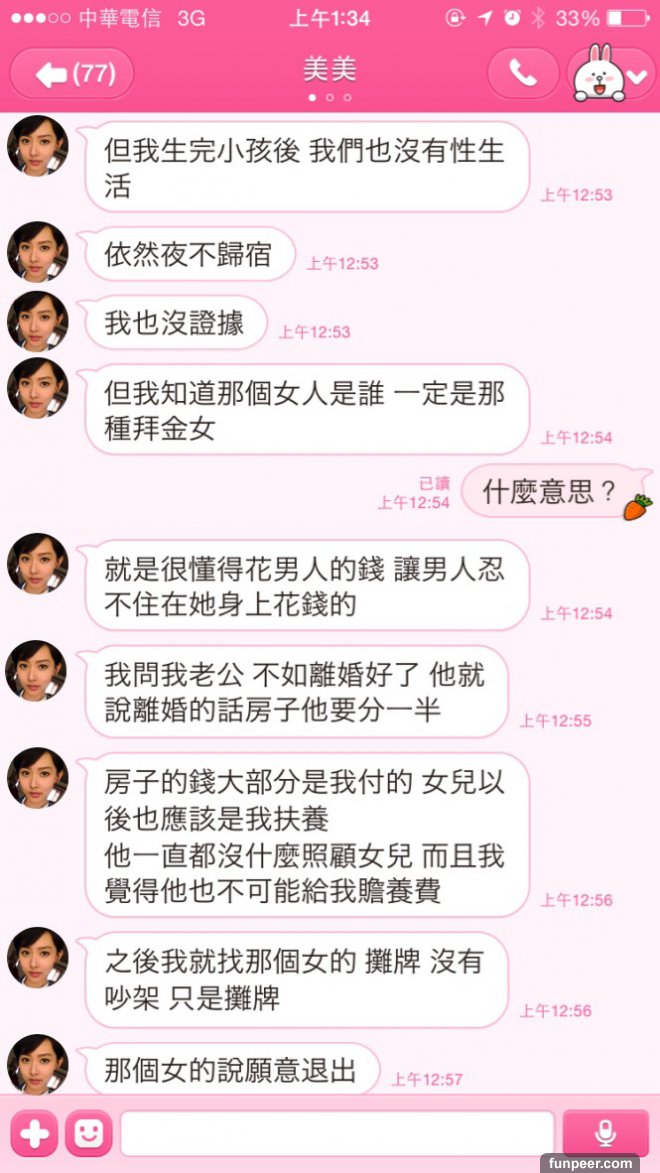Image resolution: width=660 pixels, height=1173 pixels.
Task: Focus the message input field
Action: point(337,1133)
